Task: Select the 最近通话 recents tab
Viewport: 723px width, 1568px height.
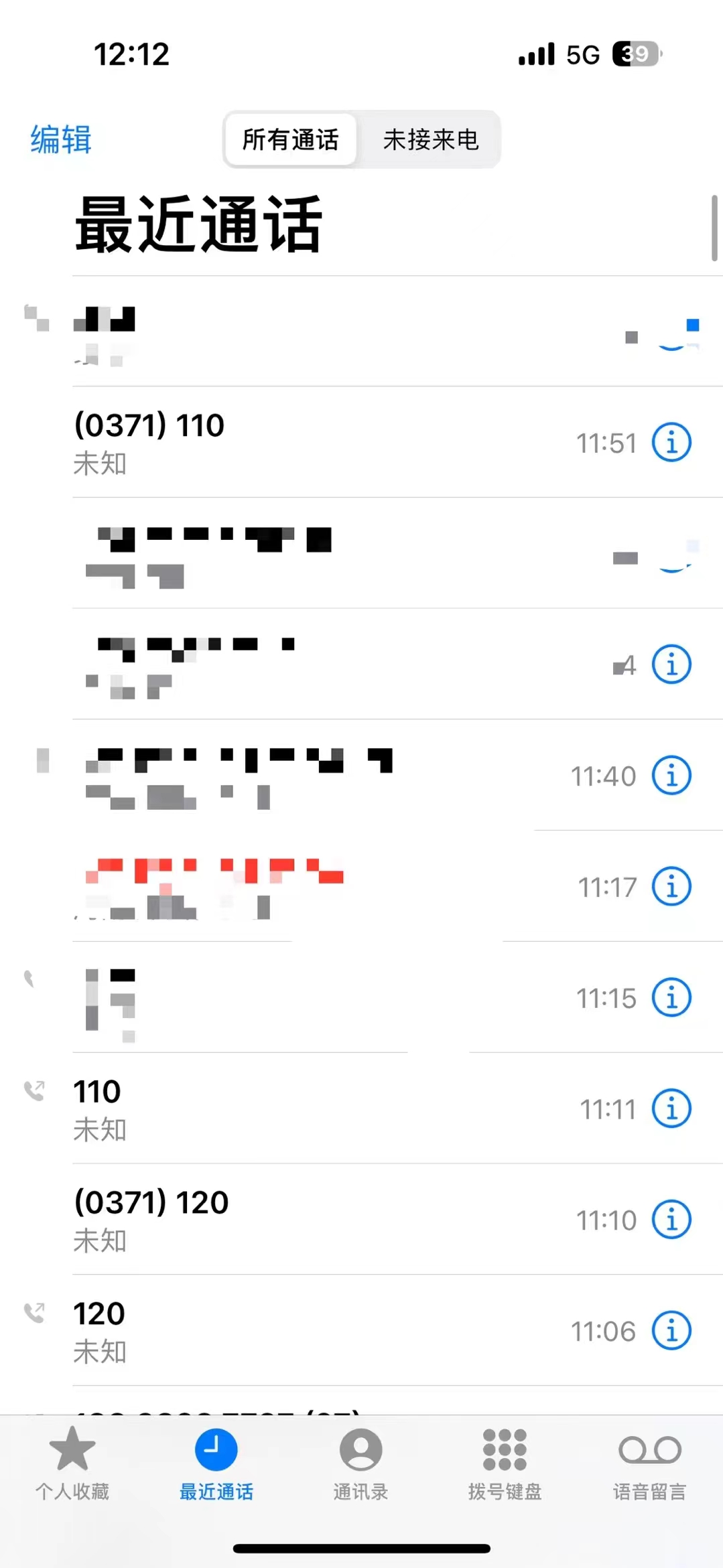Action: coord(216,1464)
